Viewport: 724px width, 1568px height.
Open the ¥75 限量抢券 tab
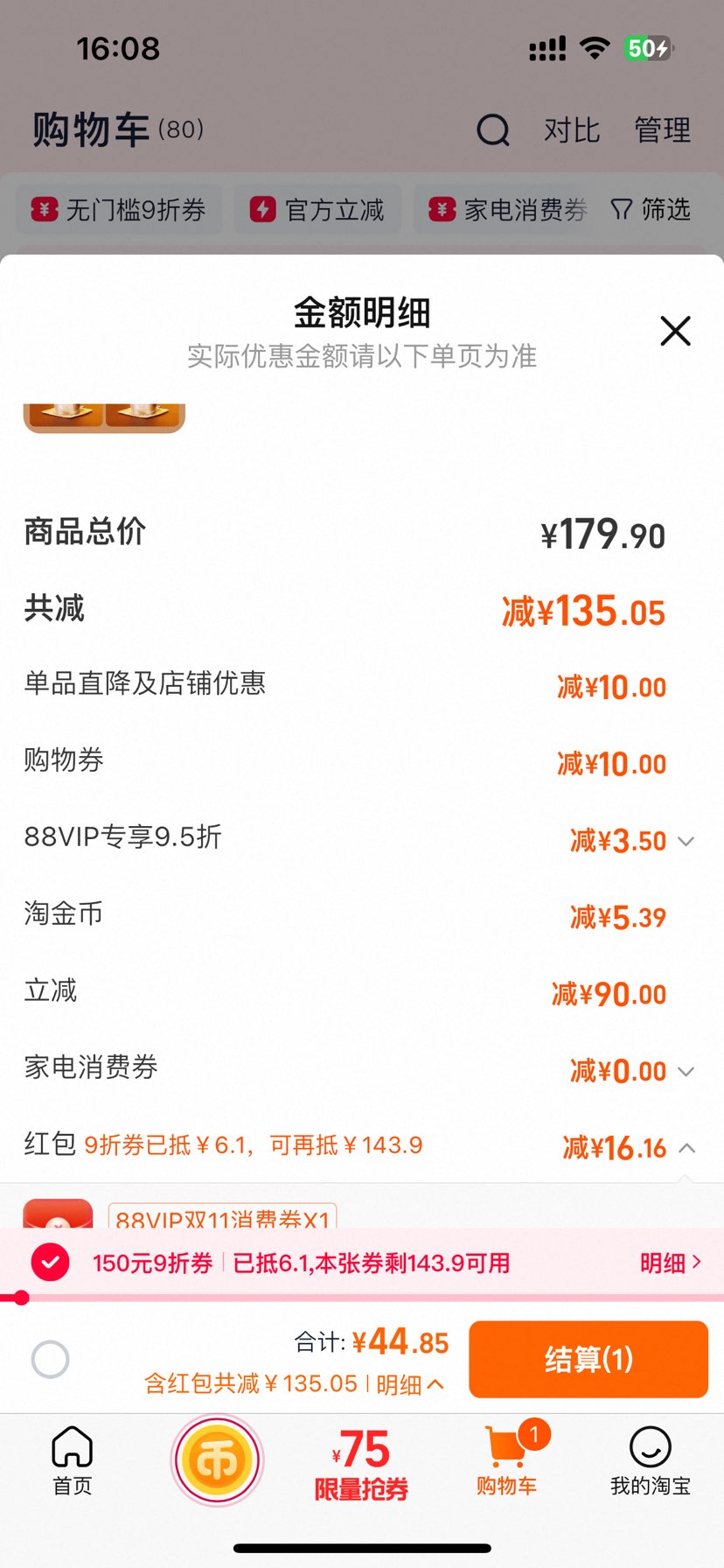[x=361, y=1463]
